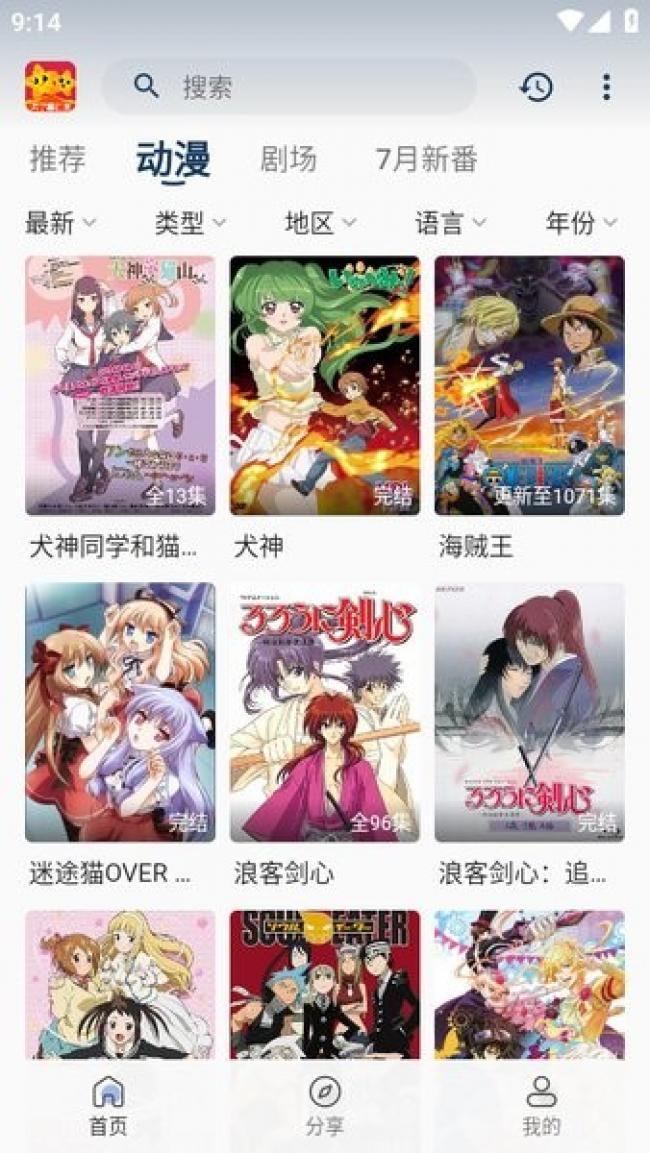Image resolution: width=650 pixels, height=1153 pixels.
Task: Expand the 类型 filter dropdown
Action: pyautogui.click(x=190, y=223)
